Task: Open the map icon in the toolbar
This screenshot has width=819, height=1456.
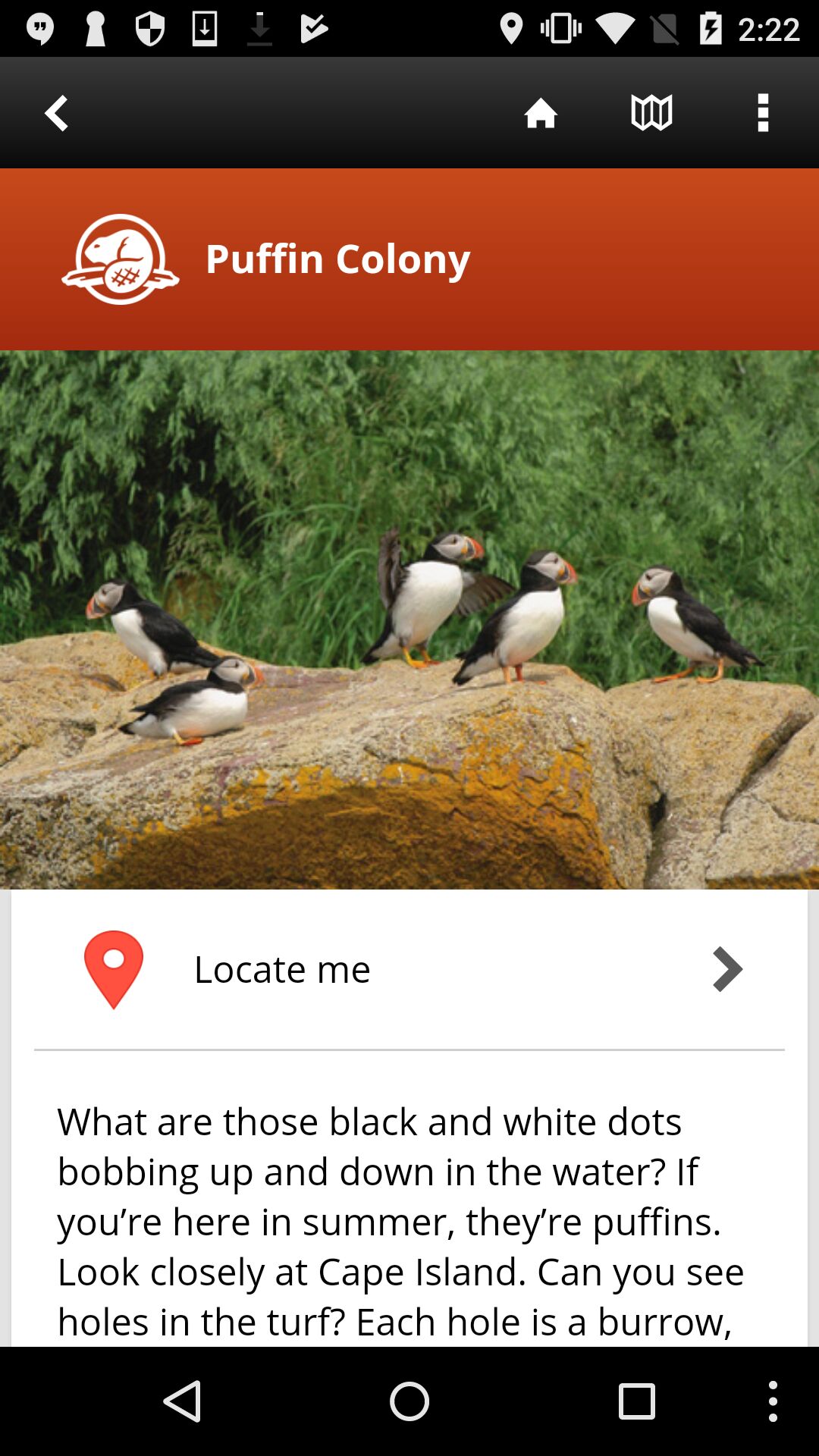Action: pyautogui.click(x=651, y=113)
